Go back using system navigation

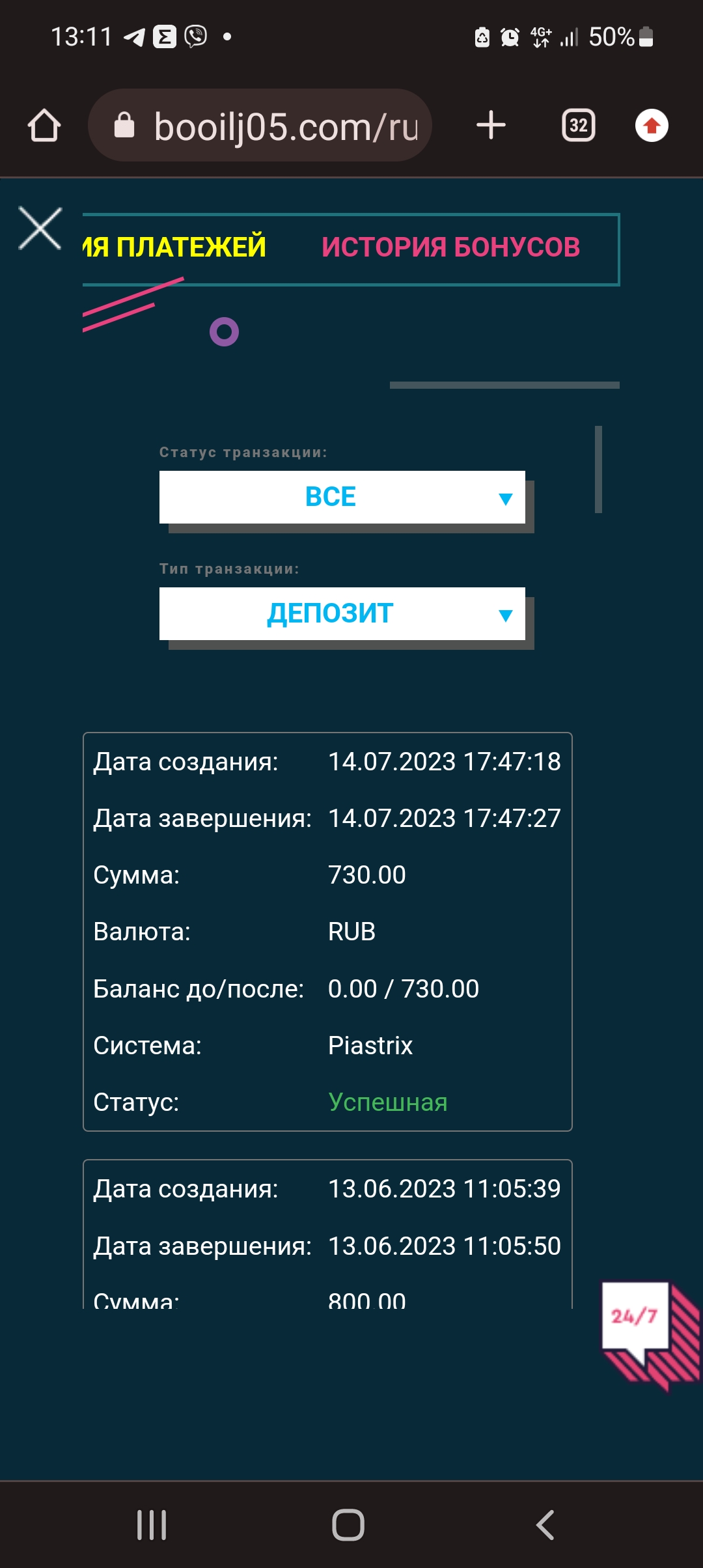545,1524
